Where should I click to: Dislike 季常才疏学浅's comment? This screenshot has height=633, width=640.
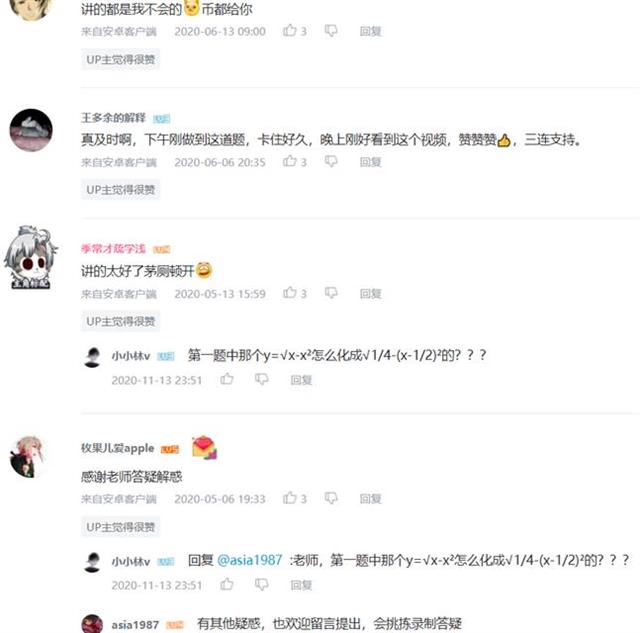click(x=331, y=293)
